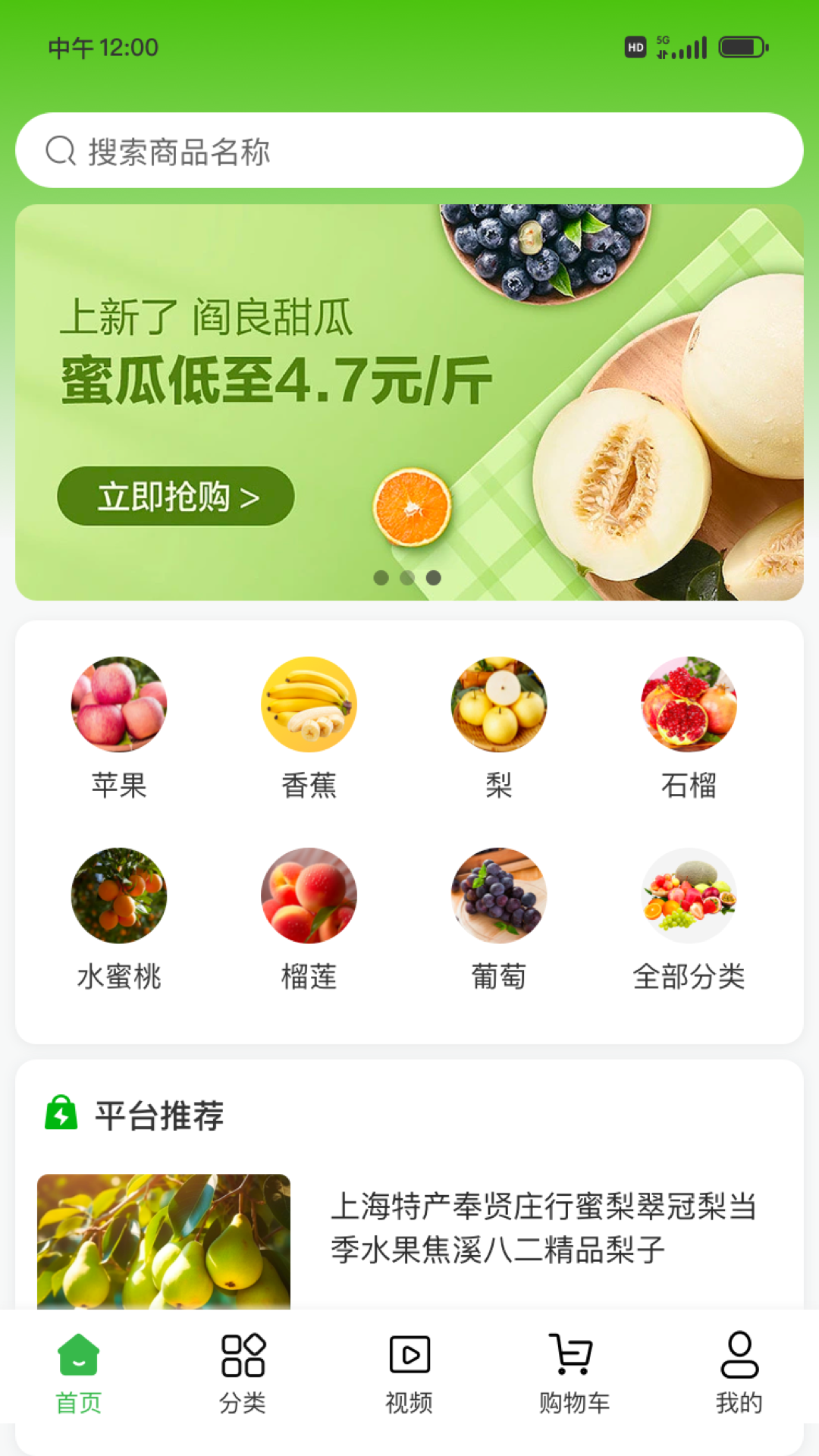Viewport: 819px width, 1456px height.
Task: Select the 香蕉 (banana) category icon
Action: click(309, 704)
